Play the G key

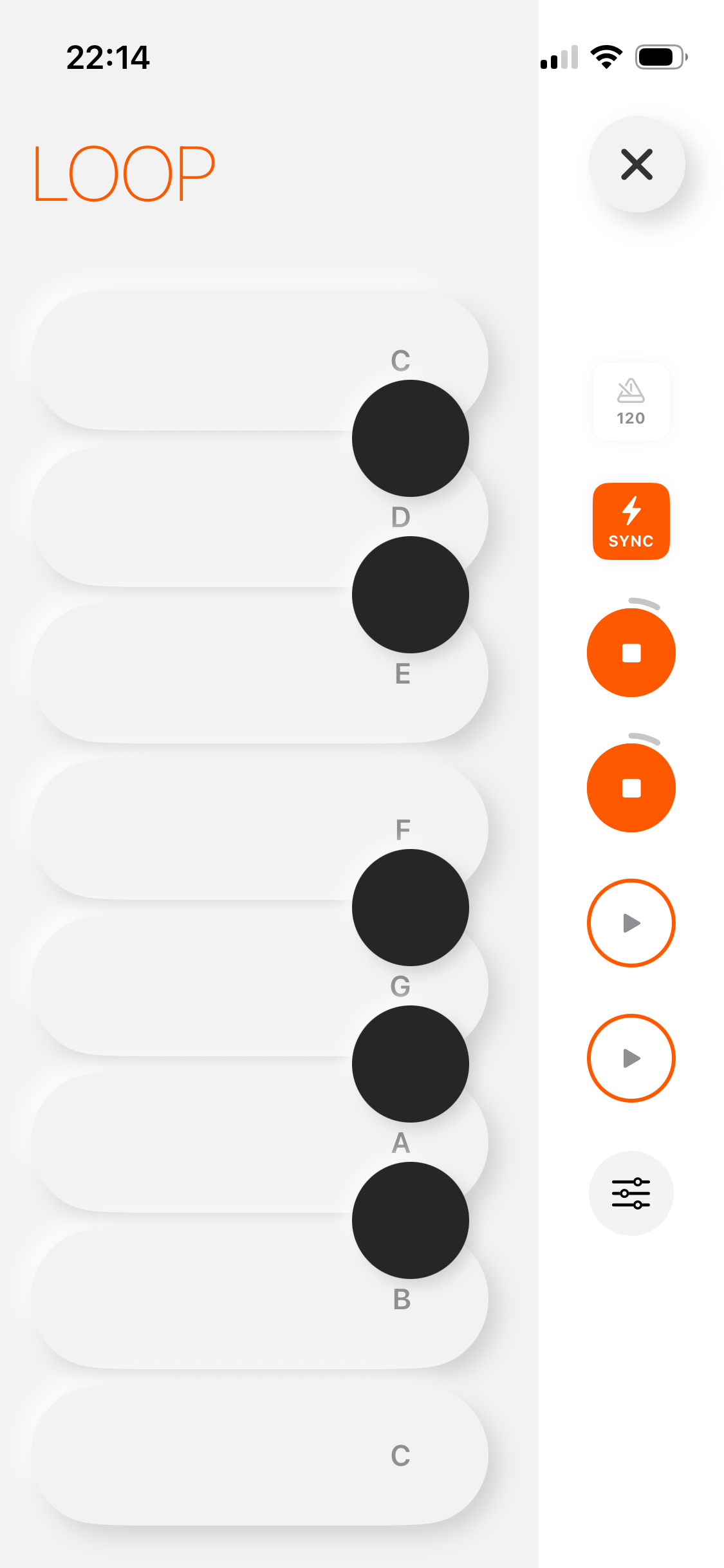click(x=193, y=987)
